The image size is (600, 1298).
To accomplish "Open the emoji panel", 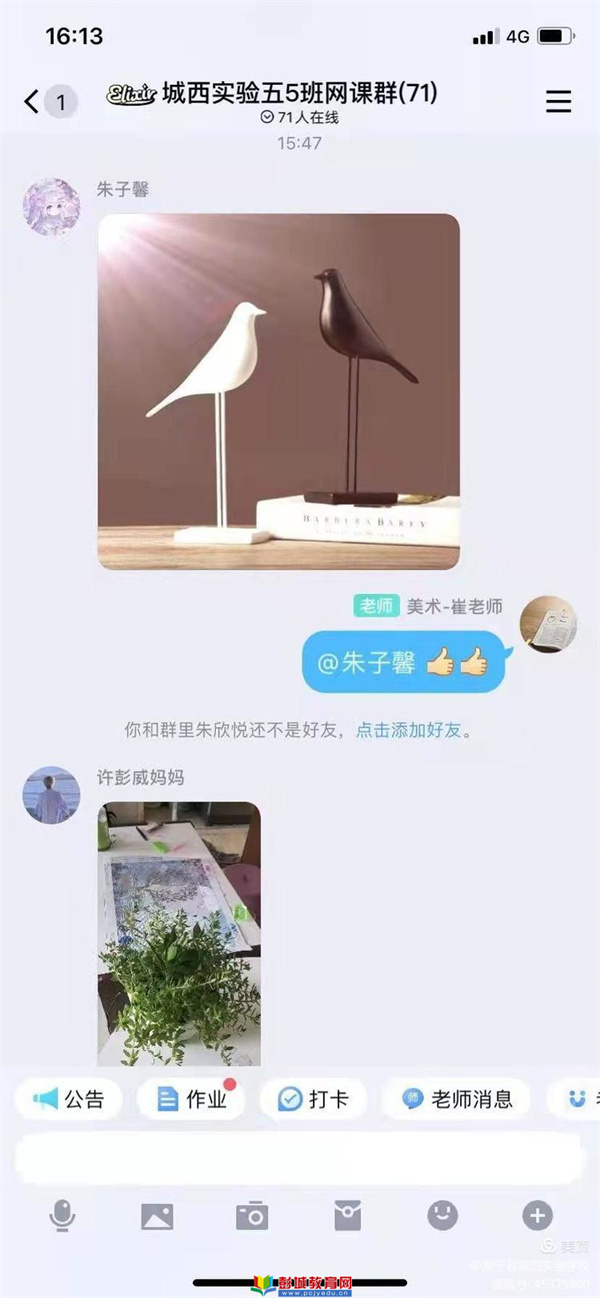I will (442, 1215).
